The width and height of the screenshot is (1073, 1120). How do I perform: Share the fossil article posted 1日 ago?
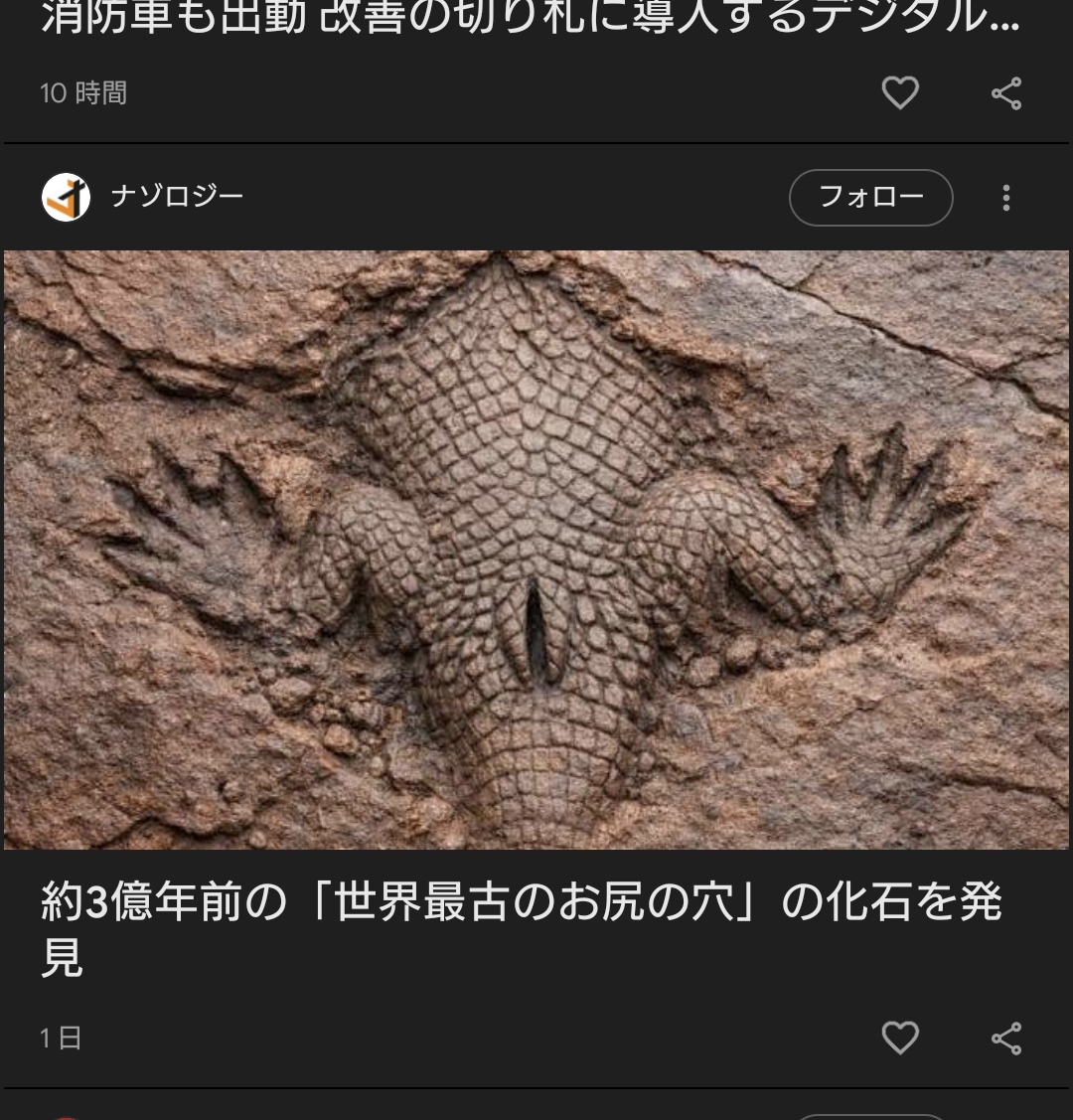click(x=1005, y=1039)
